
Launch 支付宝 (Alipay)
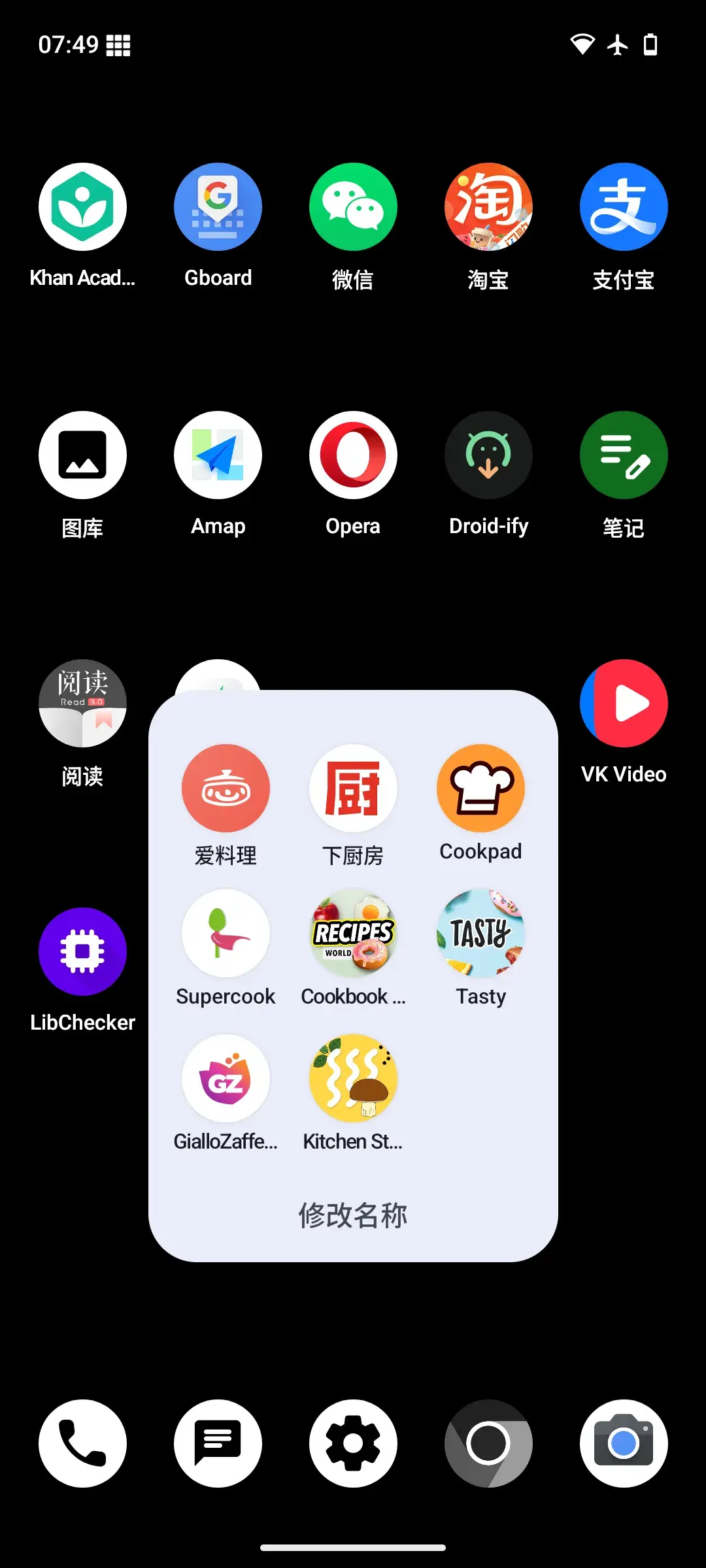(624, 206)
